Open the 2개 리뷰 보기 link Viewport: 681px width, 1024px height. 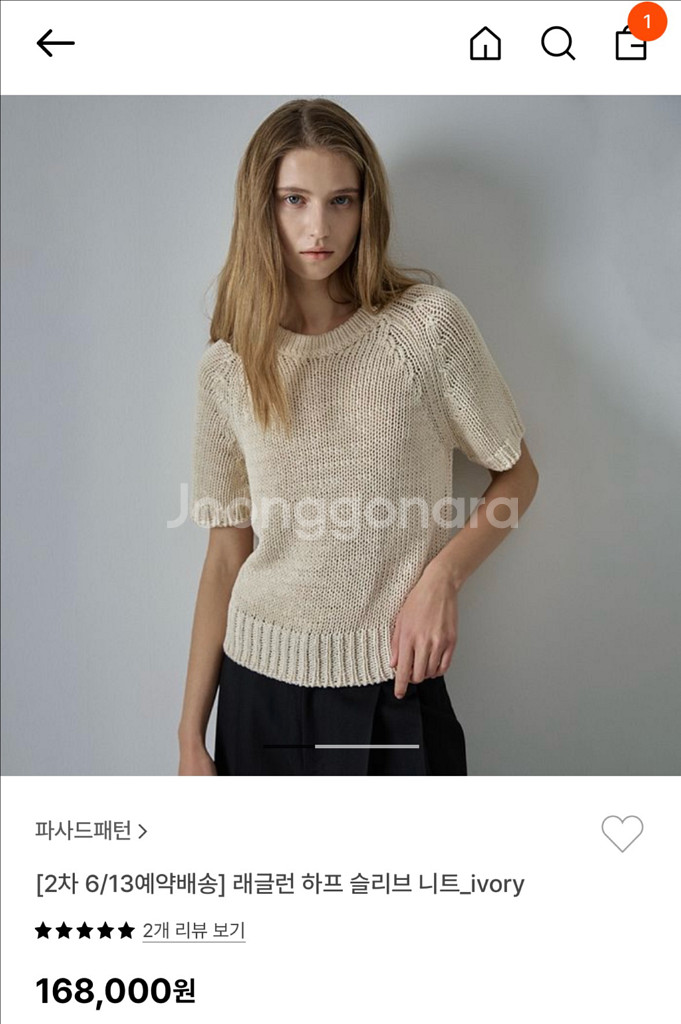click(x=194, y=930)
